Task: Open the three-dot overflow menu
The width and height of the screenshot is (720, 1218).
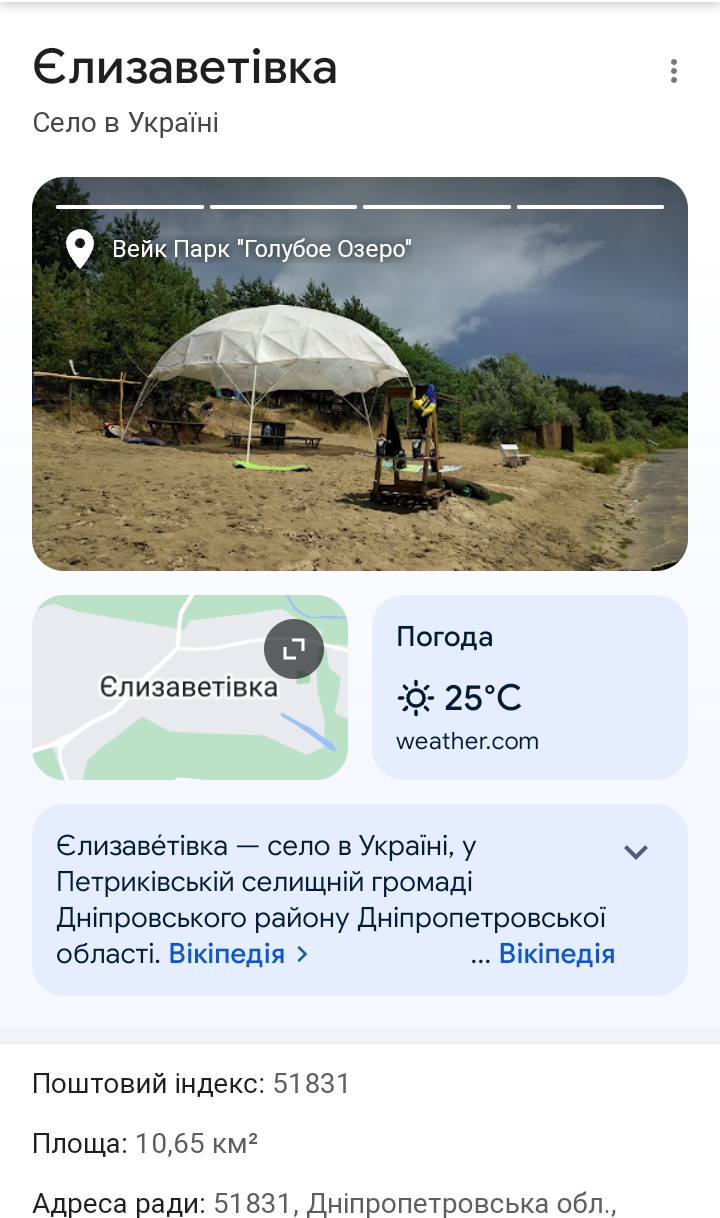Action: pyautogui.click(x=674, y=71)
